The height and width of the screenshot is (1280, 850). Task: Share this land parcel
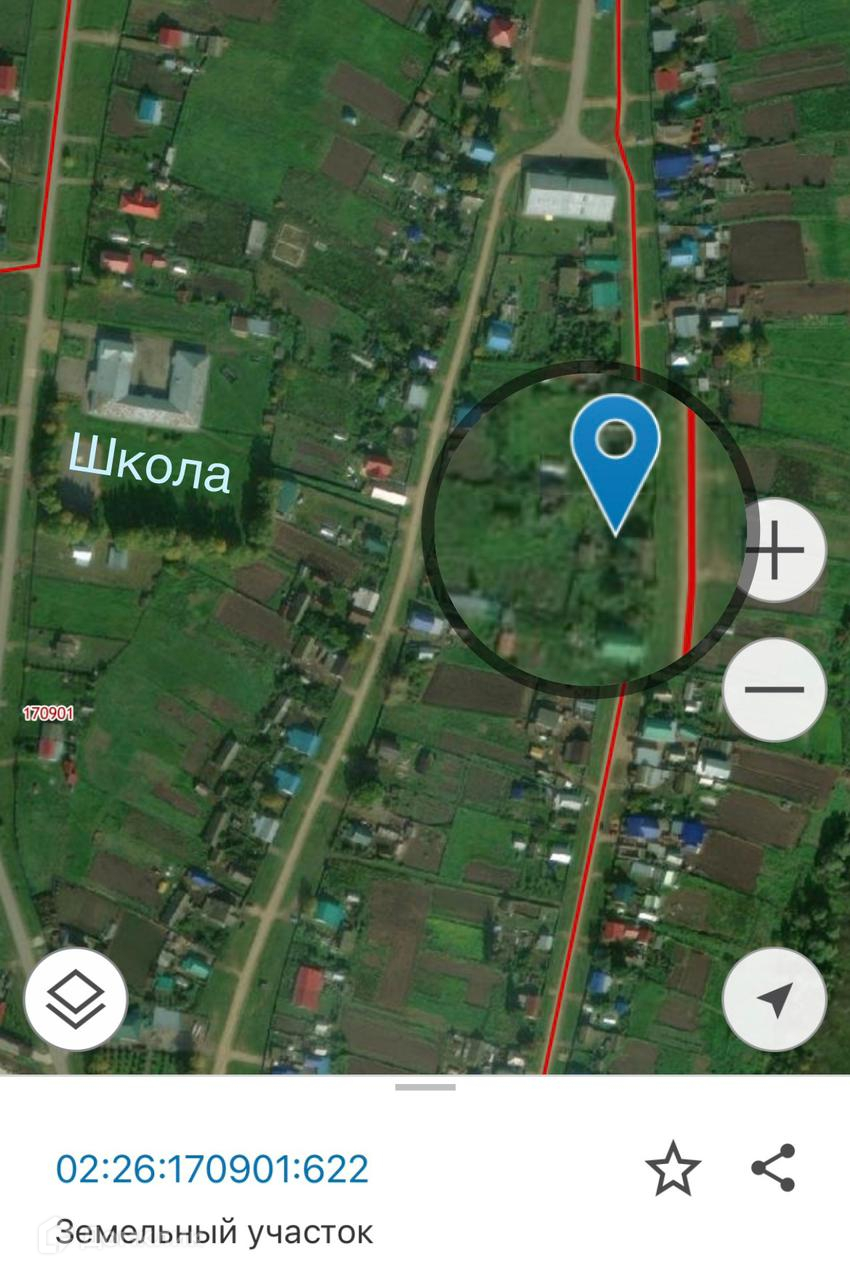tap(773, 1168)
